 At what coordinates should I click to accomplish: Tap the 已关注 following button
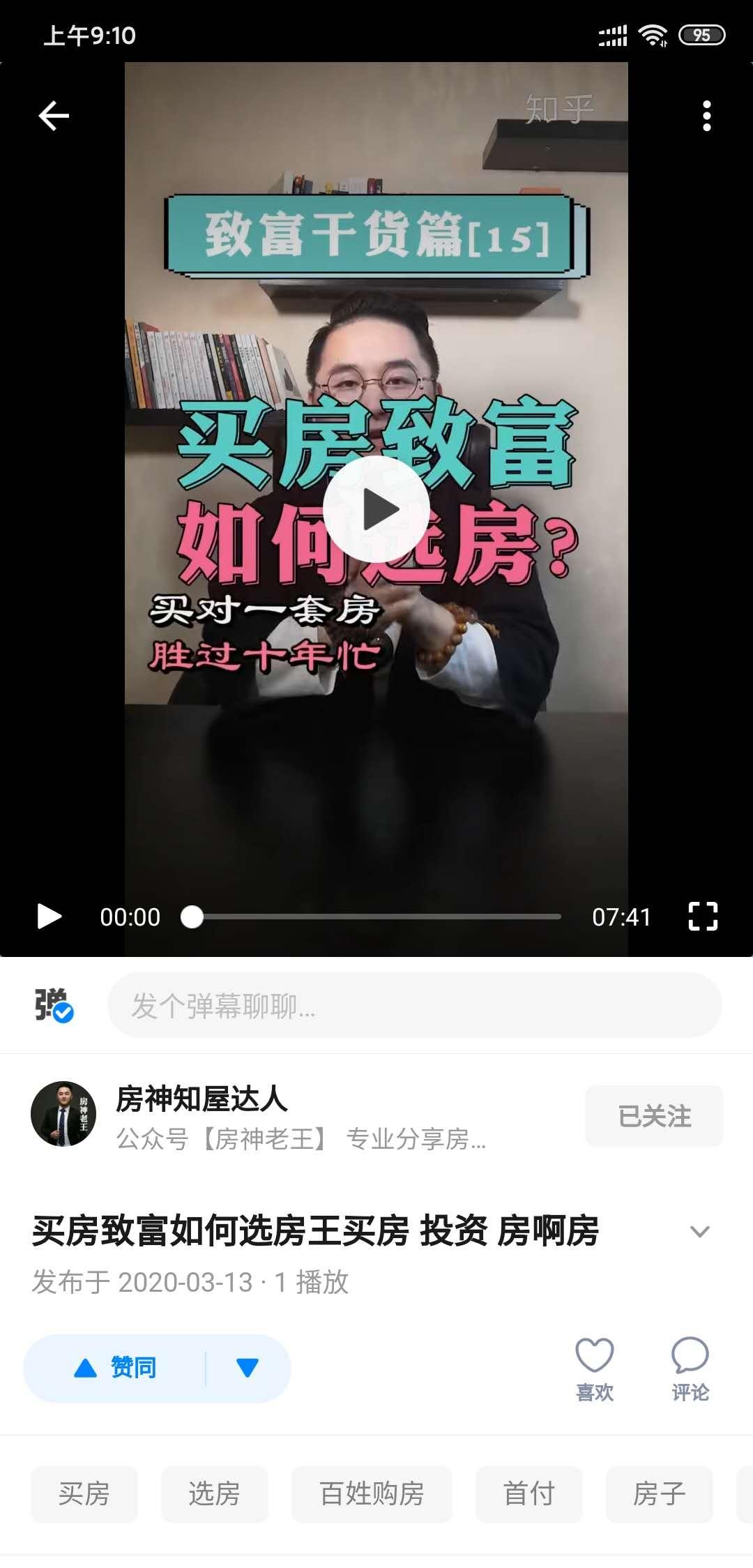click(653, 1116)
